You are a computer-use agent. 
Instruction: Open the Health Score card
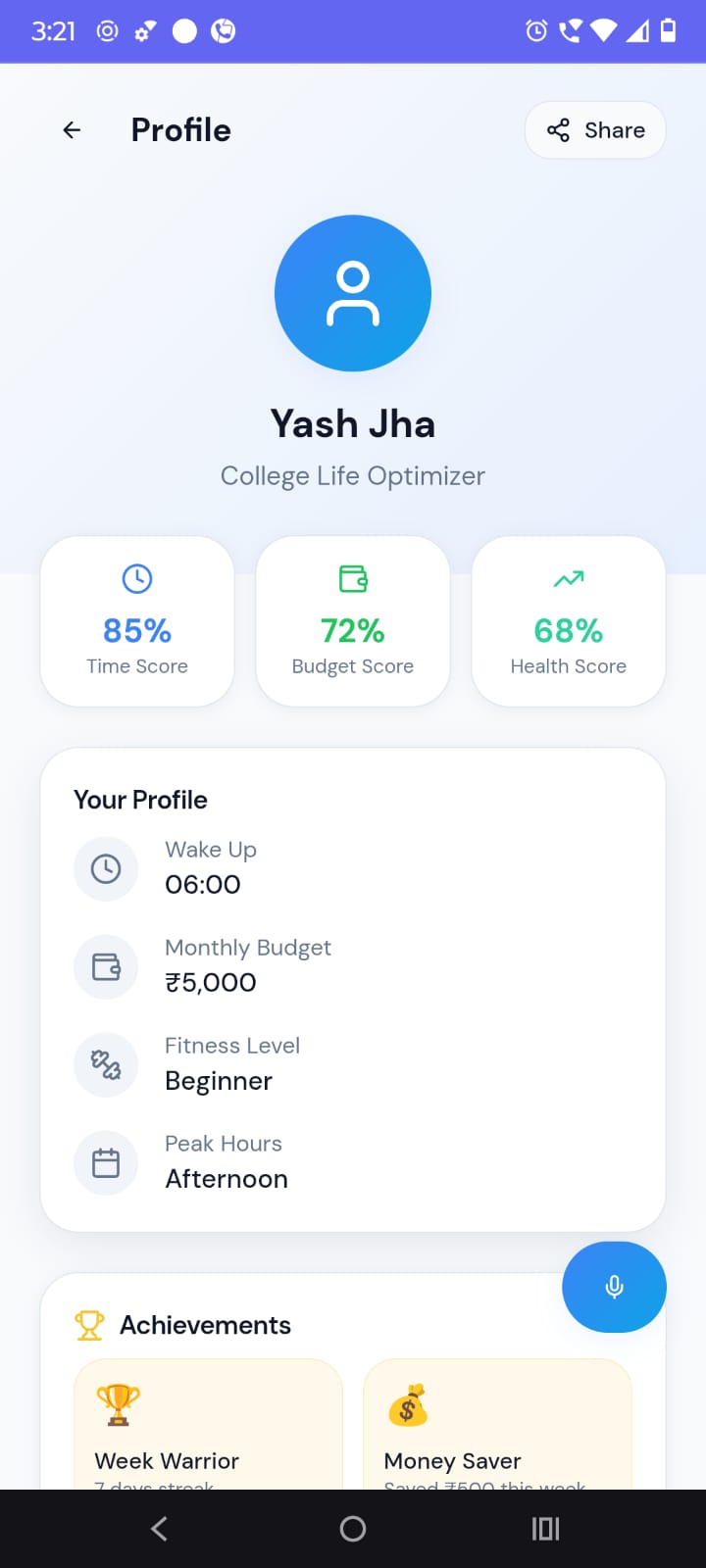pyautogui.click(x=569, y=621)
